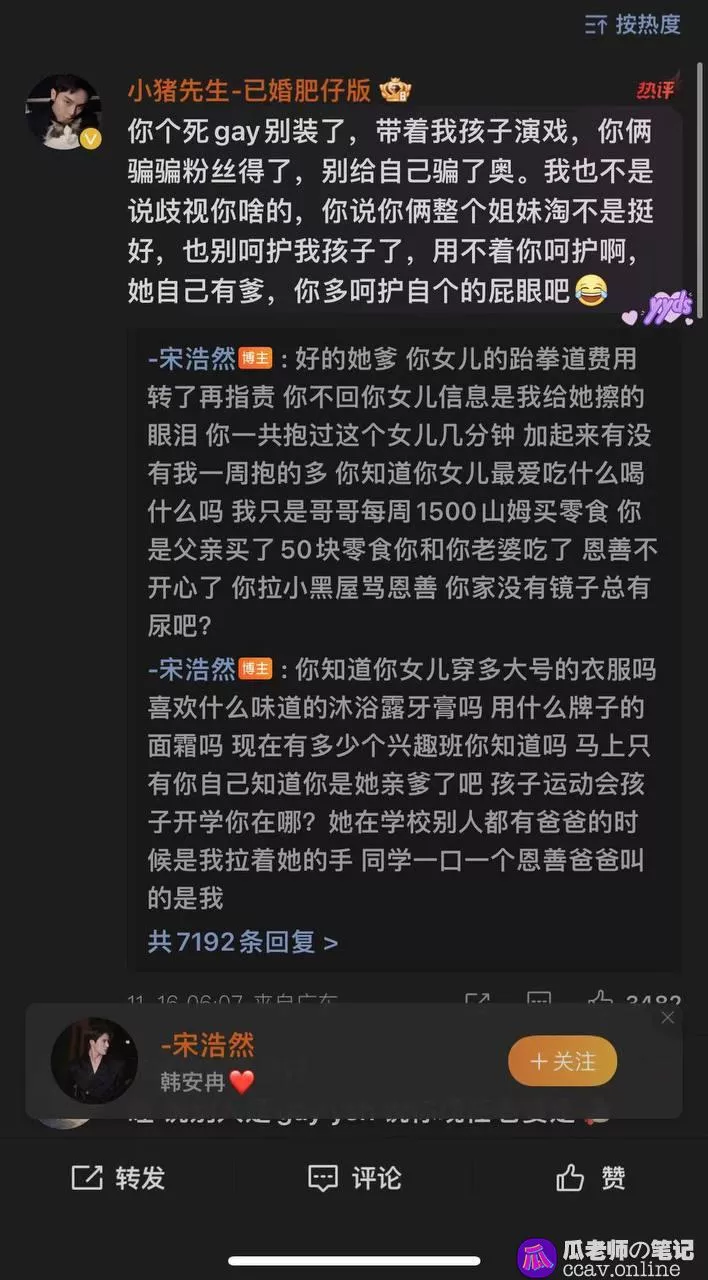Repost with 转发 button
Viewport: 708px width, 1280px height.
(118, 1178)
